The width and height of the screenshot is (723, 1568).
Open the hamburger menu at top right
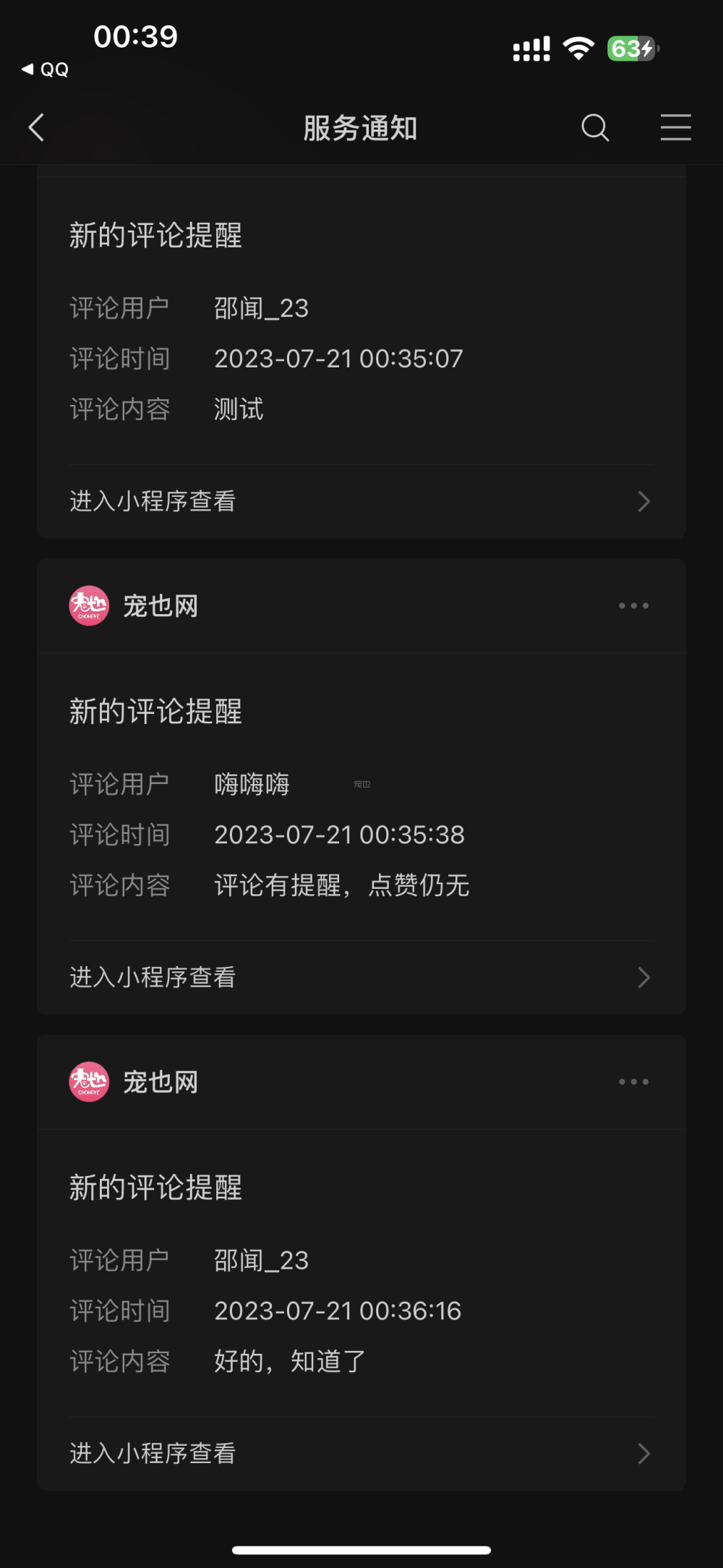click(x=675, y=128)
